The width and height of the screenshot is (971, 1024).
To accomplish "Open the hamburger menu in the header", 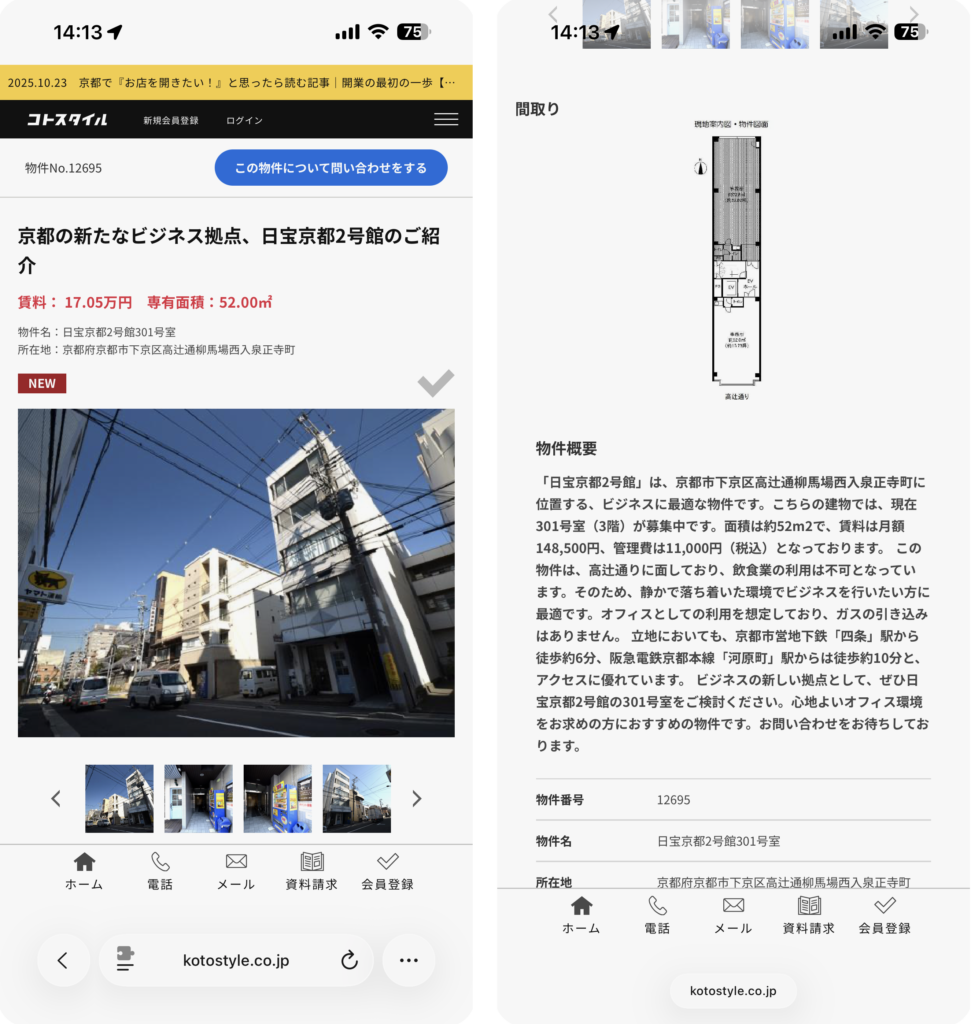I will click(446, 119).
